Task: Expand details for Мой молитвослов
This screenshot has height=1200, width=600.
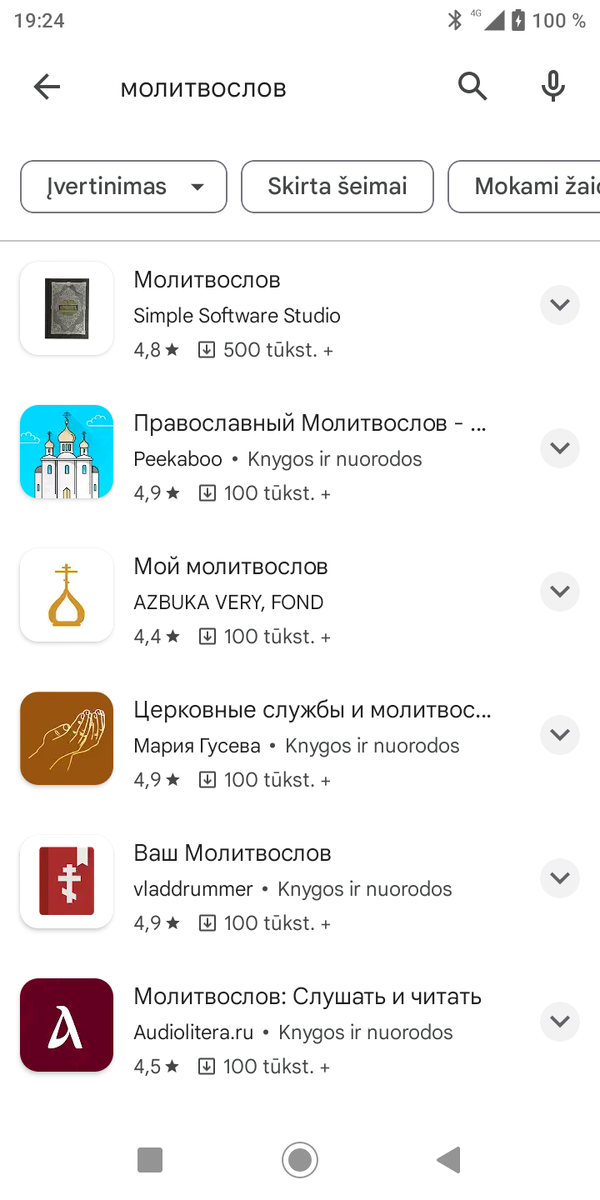Action: click(560, 592)
